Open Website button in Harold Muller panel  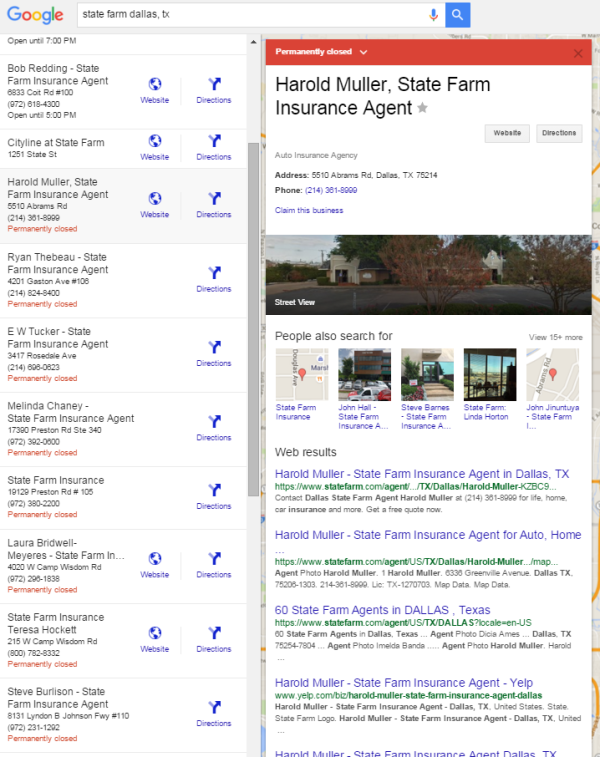point(507,133)
